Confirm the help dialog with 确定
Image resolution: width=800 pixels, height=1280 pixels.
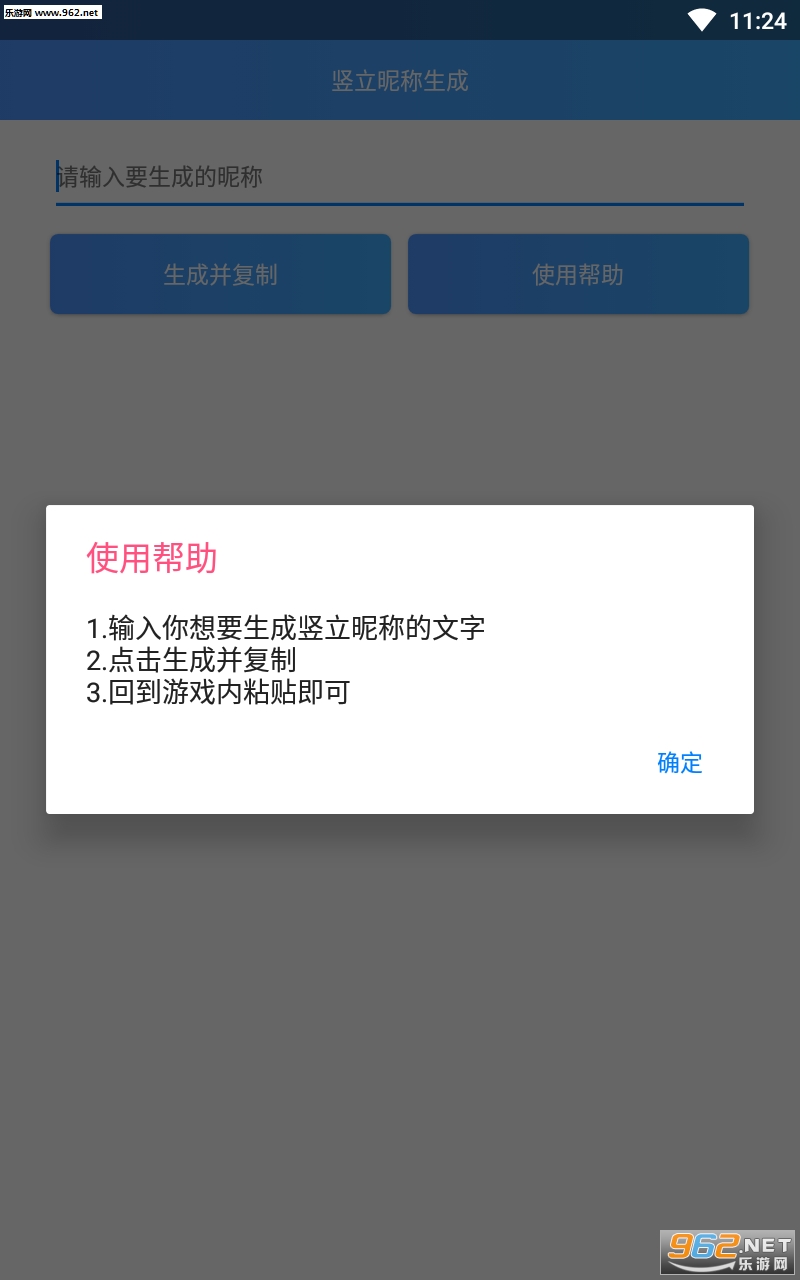pyautogui.click(x=680, y=763)
